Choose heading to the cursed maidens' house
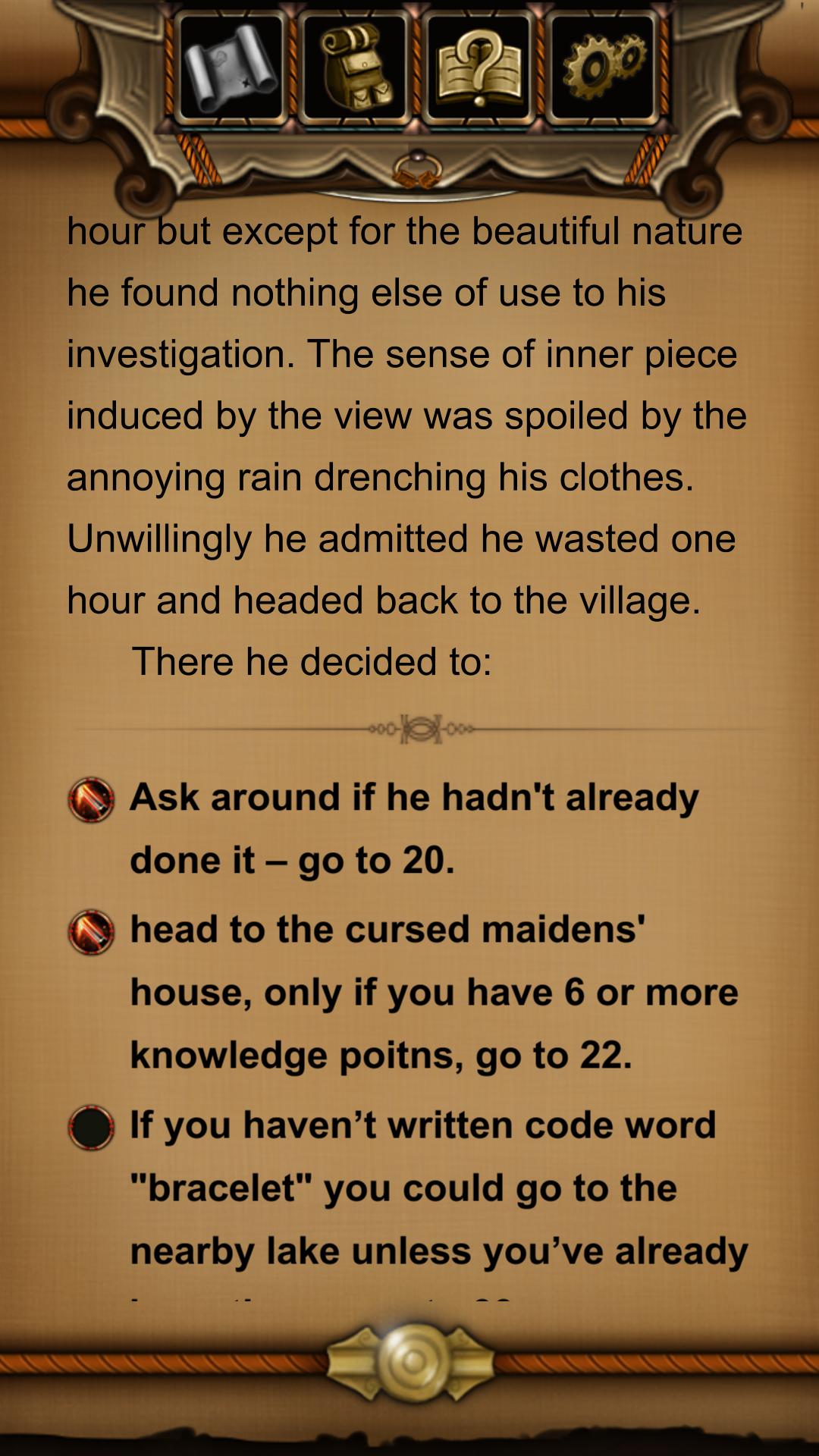This screenshot has width=819, height=1456. coord(432,992)
